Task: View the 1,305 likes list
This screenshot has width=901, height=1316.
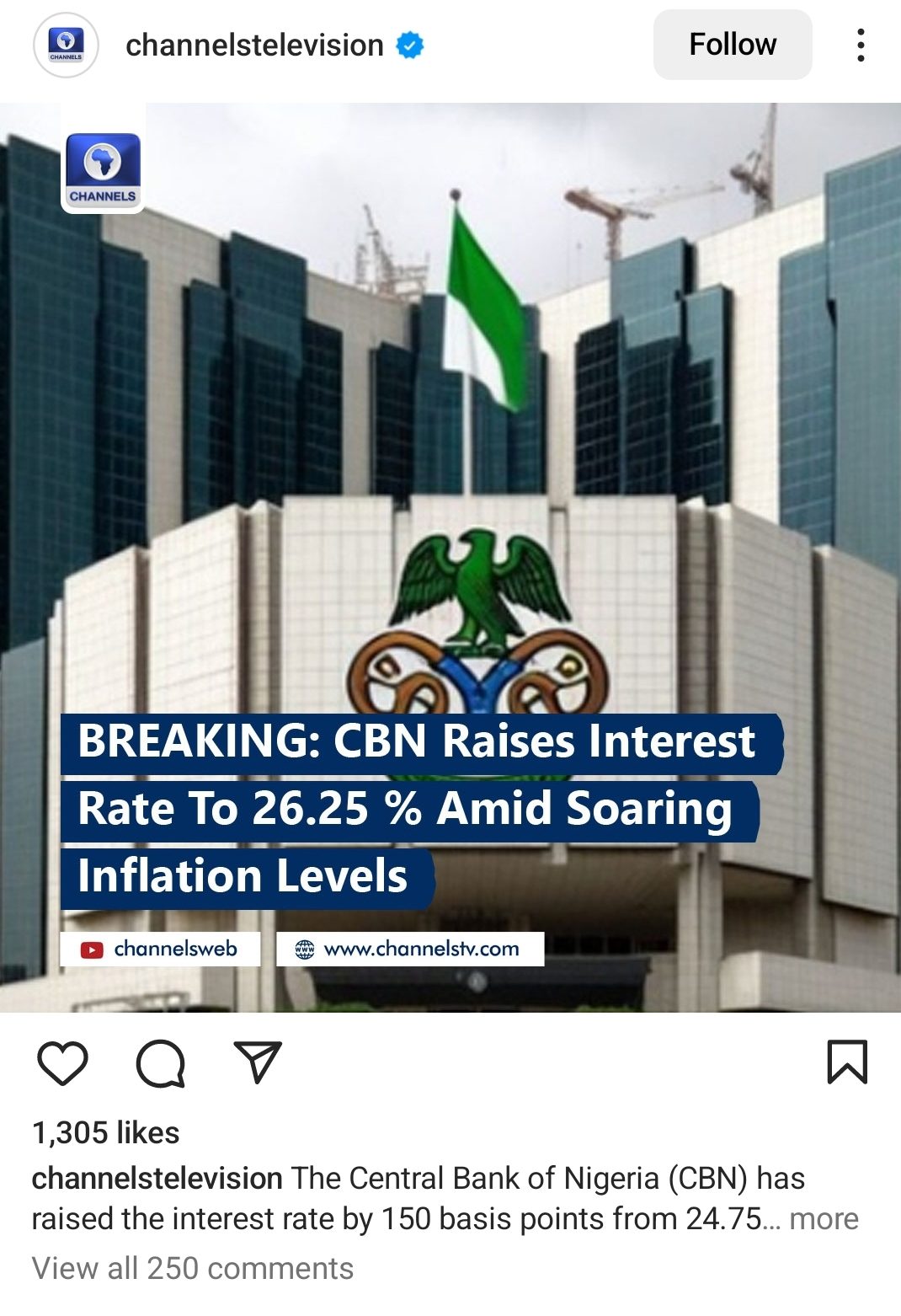Action: tap(106, 1132)
